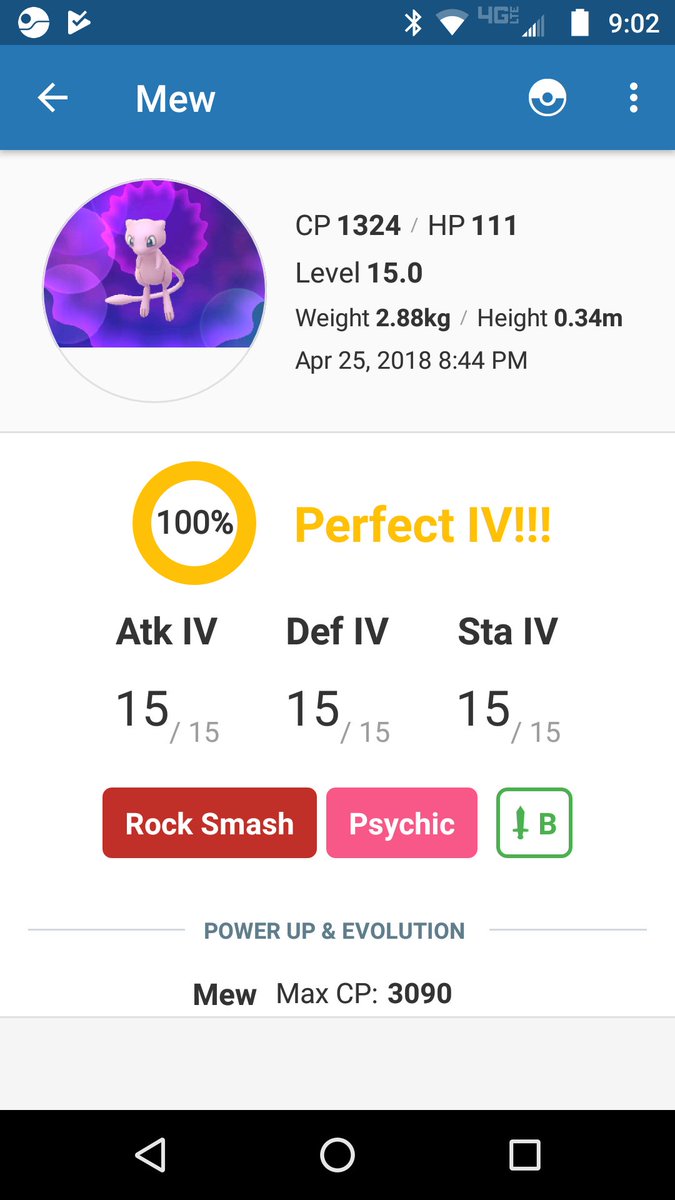Tap the Pokeball icon in the app bar
This screenshot has height=1200, width=675.
point(547,98)
